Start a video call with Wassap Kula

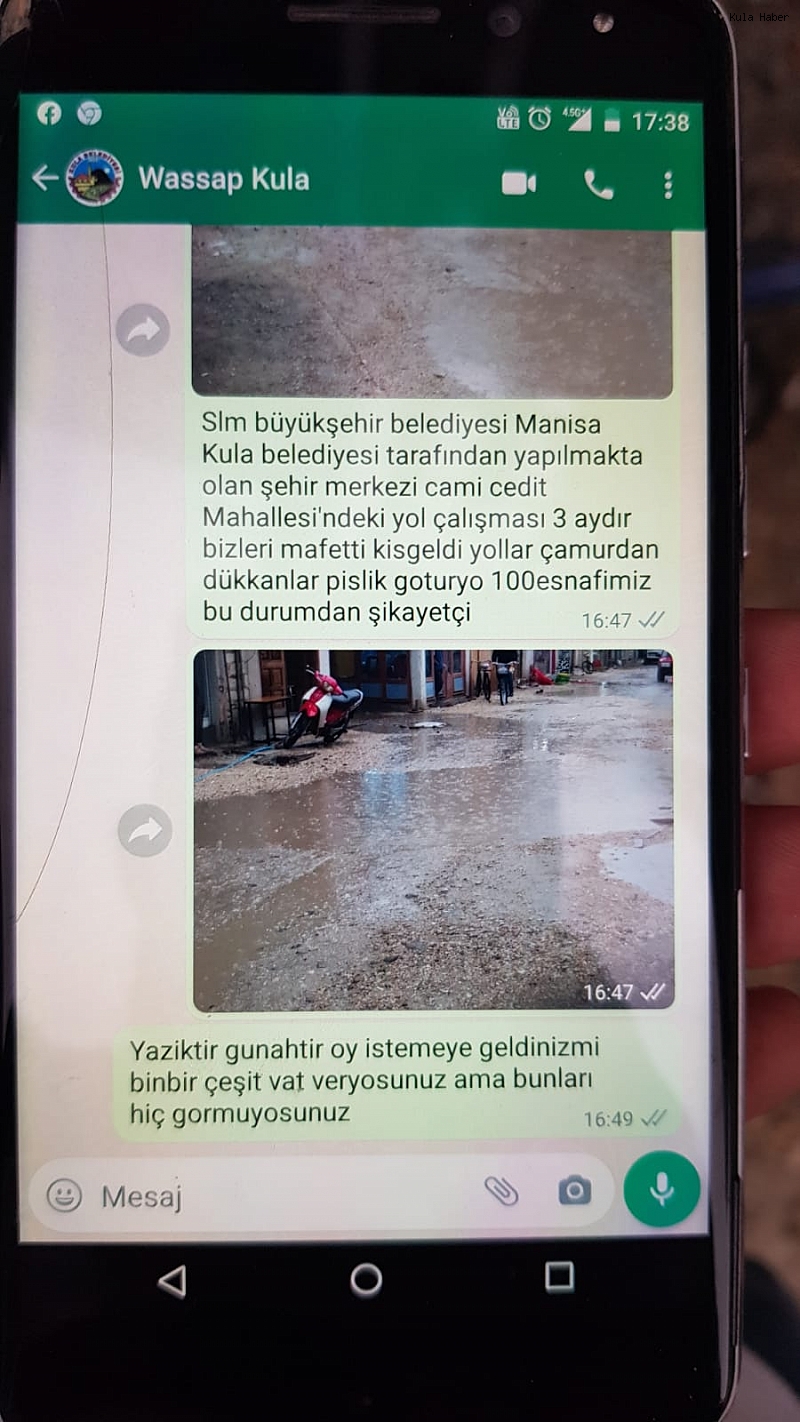pos(518,183)
